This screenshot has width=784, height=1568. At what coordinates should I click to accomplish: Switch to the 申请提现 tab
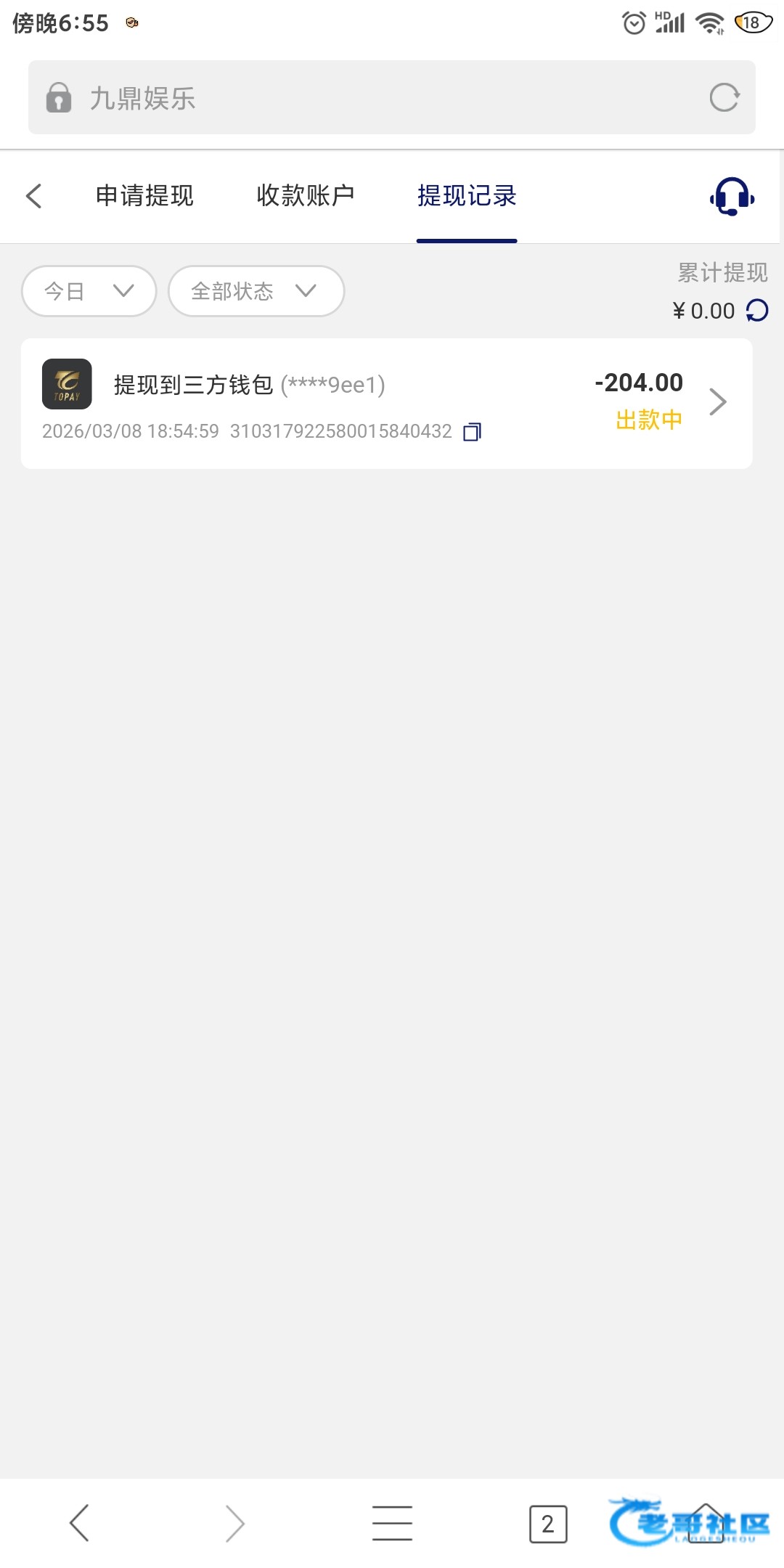144,196
